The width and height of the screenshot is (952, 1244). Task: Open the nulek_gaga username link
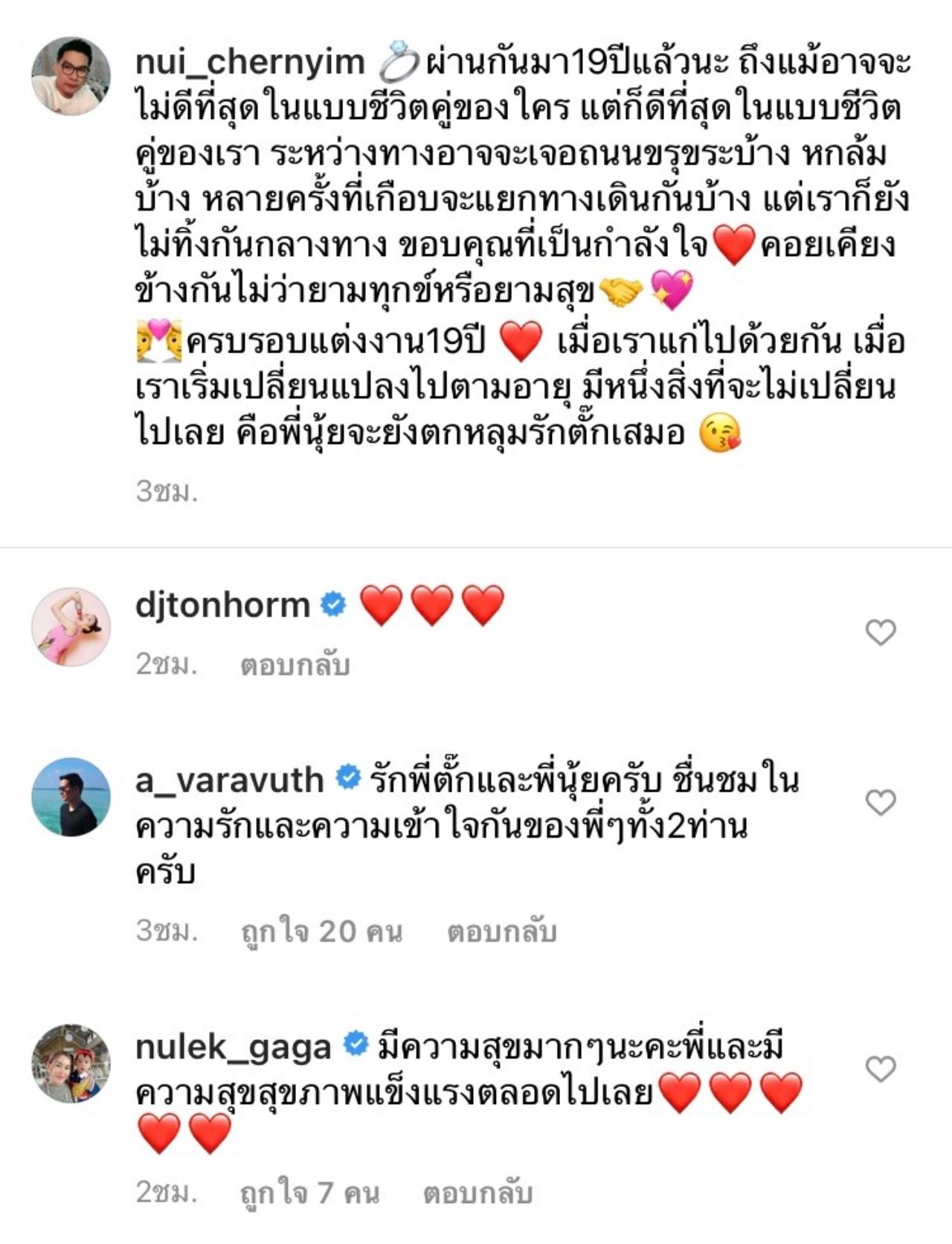pos(233,1047)
